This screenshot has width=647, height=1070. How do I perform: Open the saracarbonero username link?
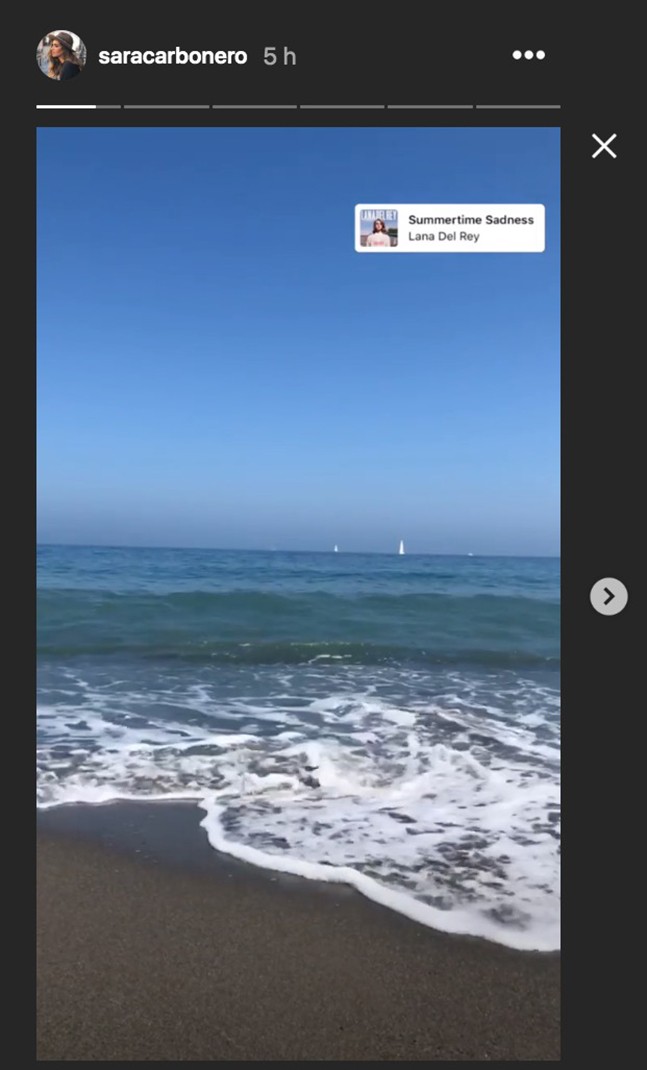(x=173, y=56)
